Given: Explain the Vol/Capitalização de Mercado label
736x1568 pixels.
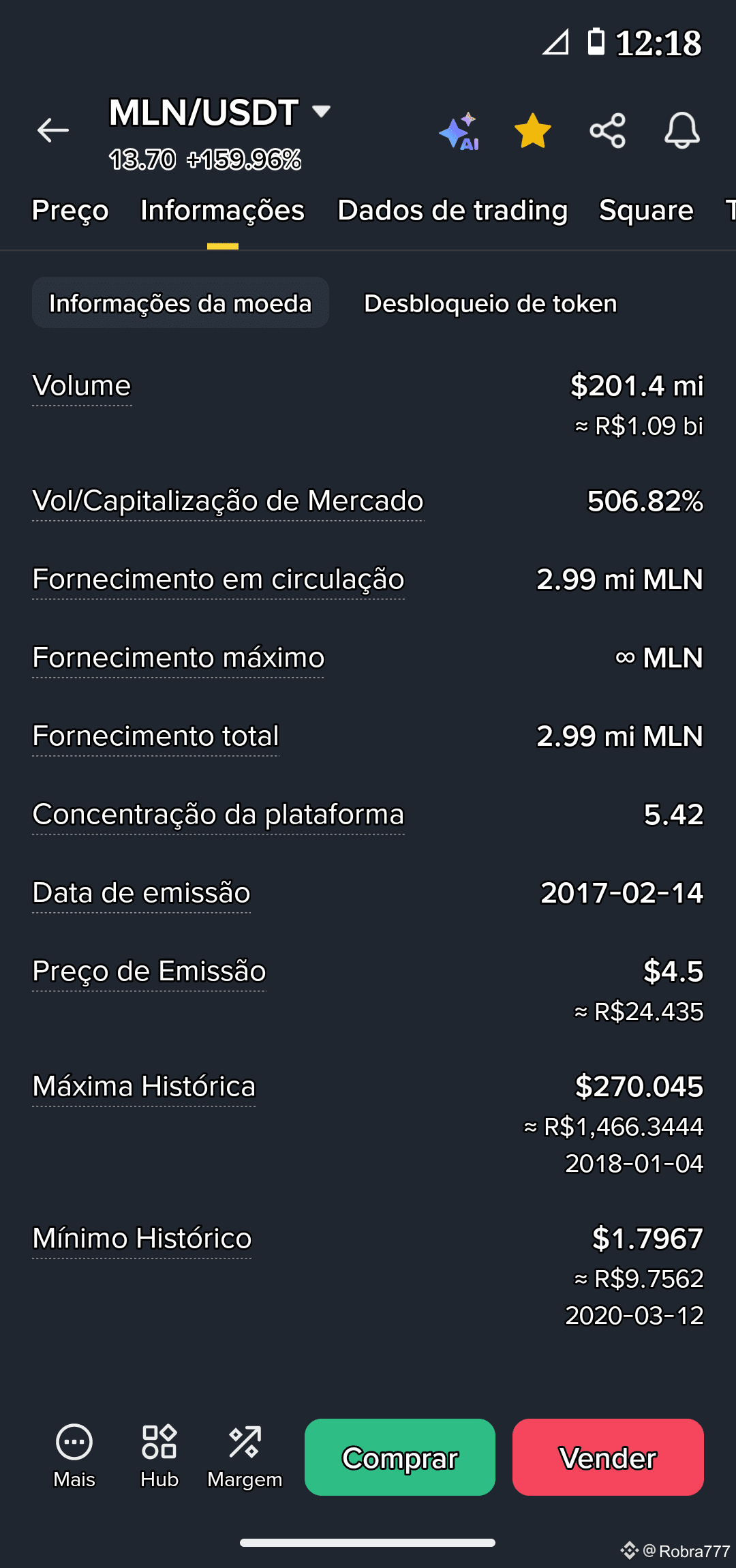Looking at the screenshot, I should 228,502.
